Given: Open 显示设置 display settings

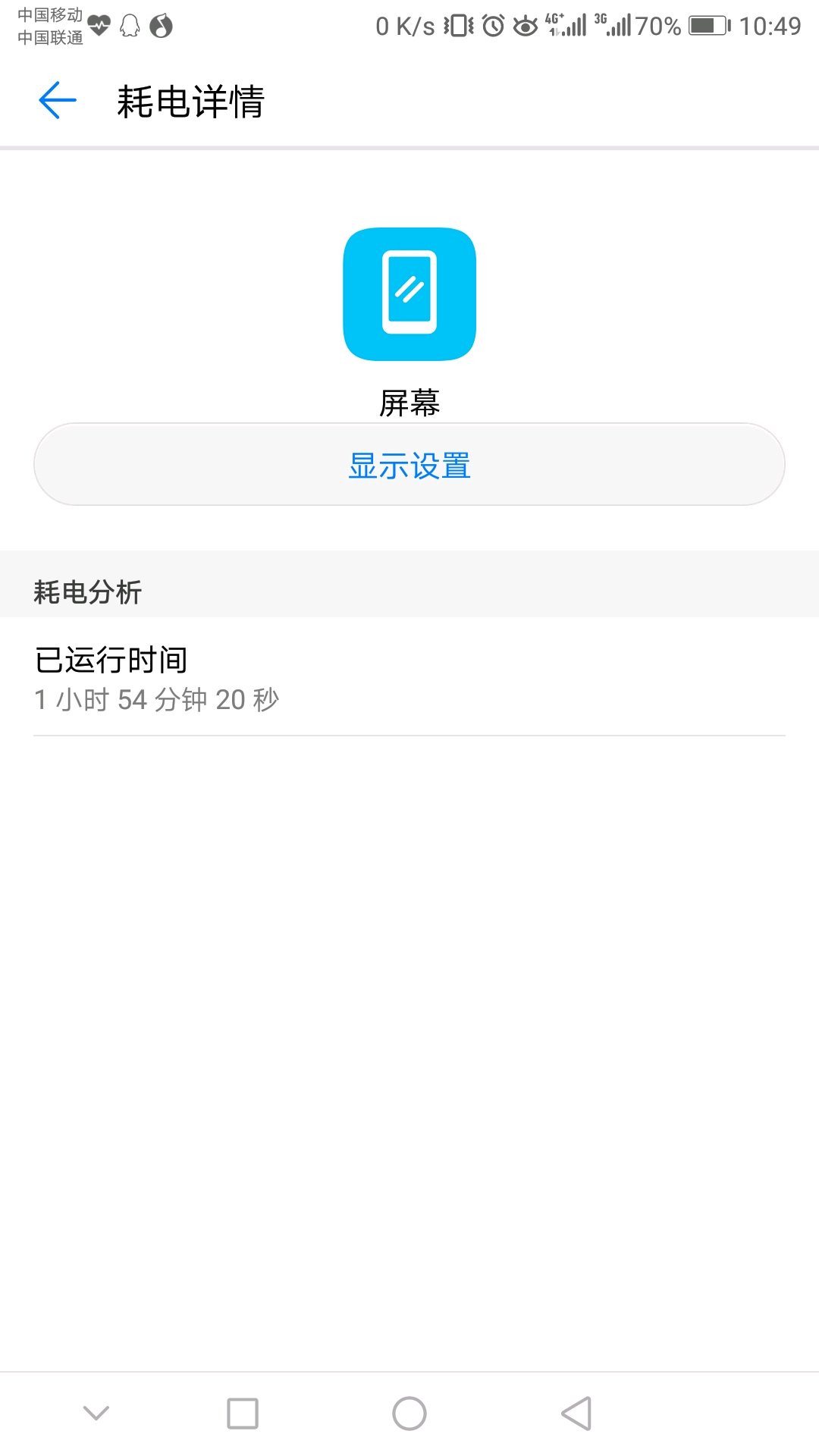Looking at the screenshot, I should (409, 465).
